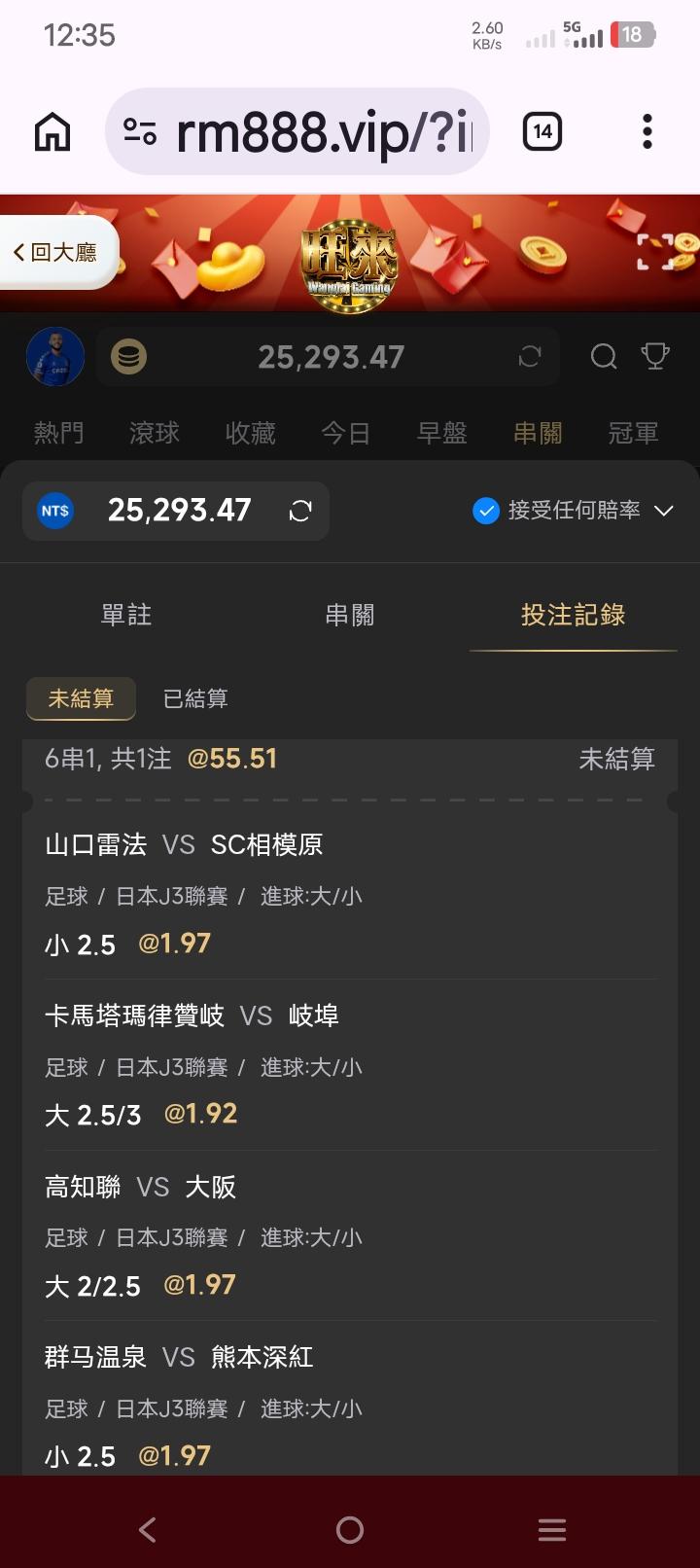The width and height of the screenshot is (700, 1568).
Task: Switch to the 單註 tab
Action: click(126, 615)
